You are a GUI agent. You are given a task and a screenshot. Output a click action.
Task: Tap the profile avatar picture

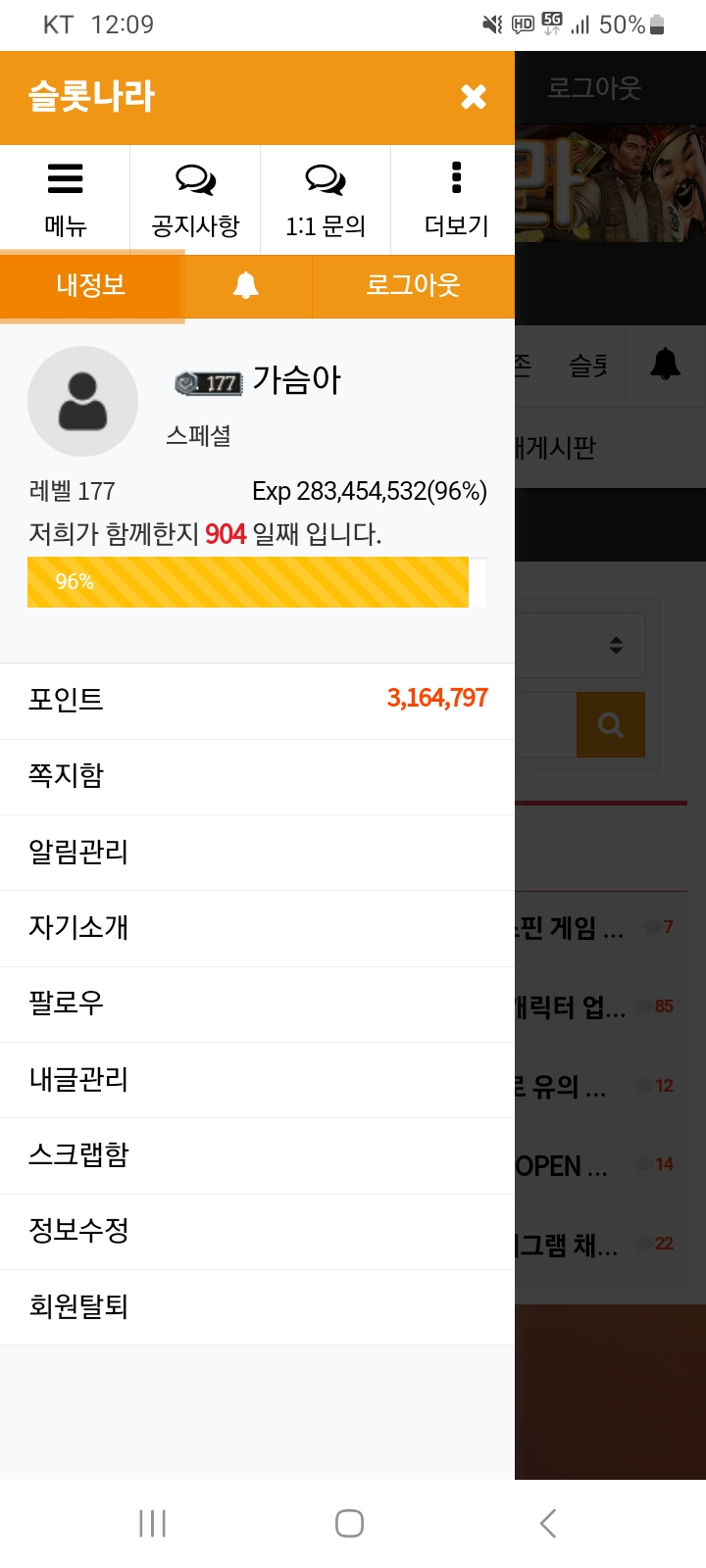(x=82, y=402)
